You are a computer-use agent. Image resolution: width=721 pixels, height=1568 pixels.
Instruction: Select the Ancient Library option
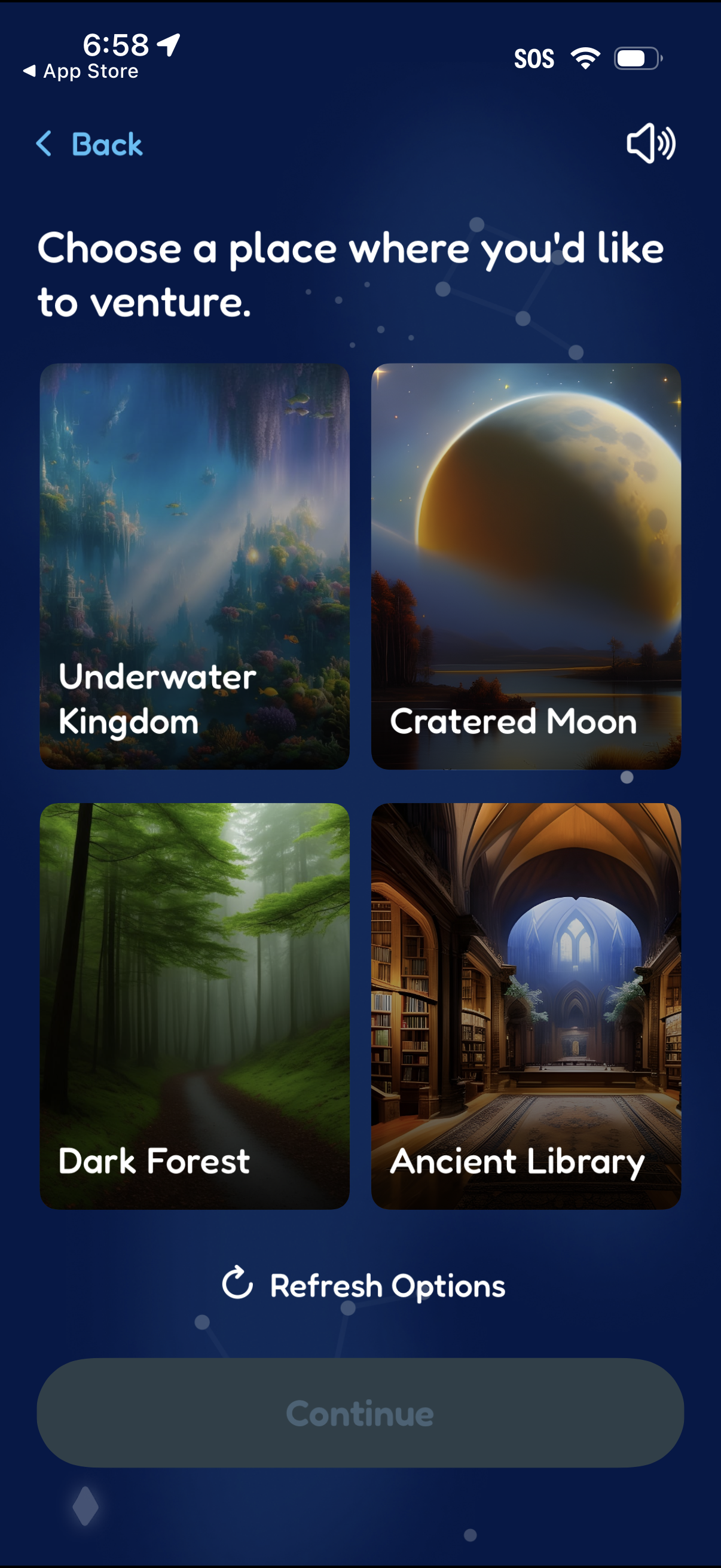tap(526, 1004)
